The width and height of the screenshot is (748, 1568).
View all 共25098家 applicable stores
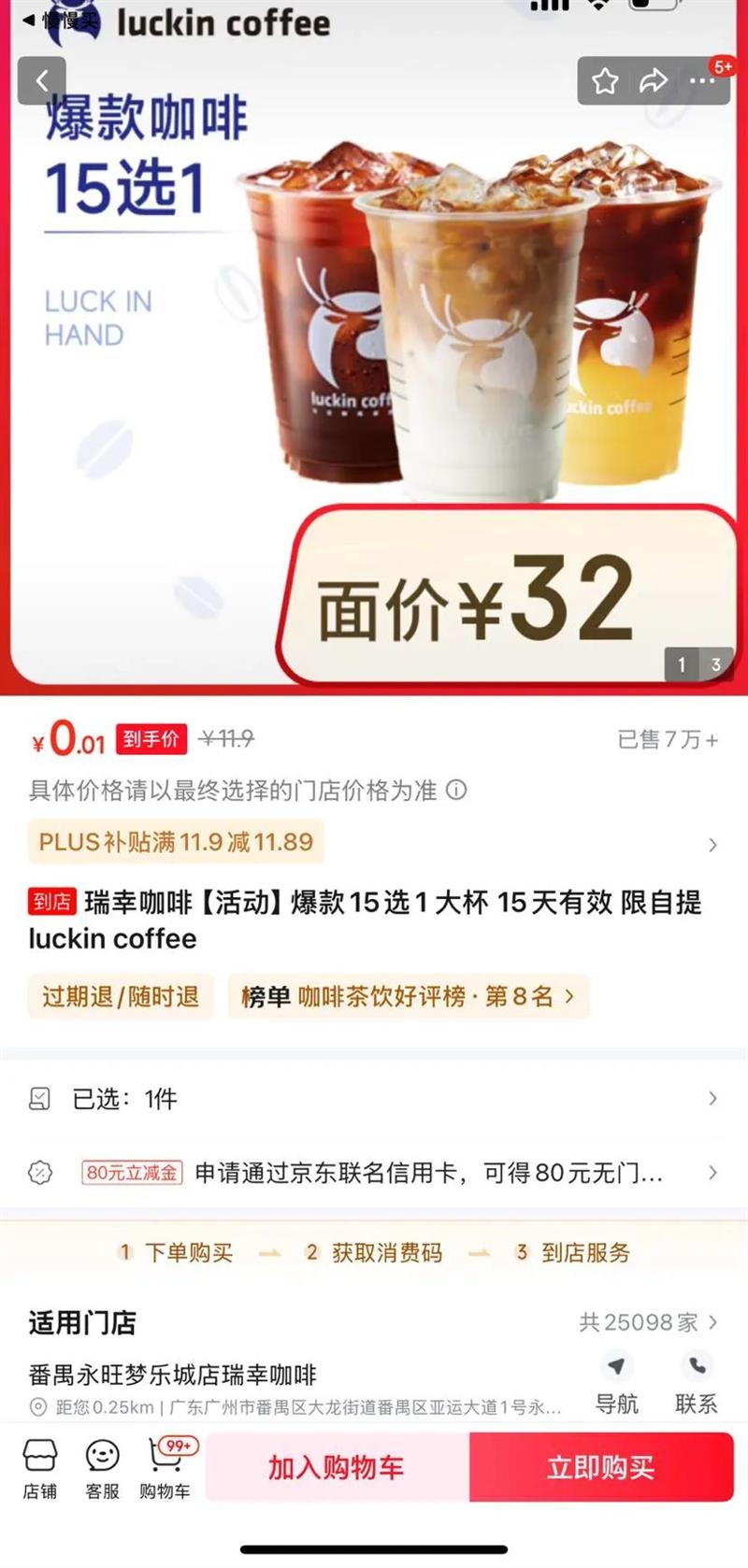[x=648, y=1322]
